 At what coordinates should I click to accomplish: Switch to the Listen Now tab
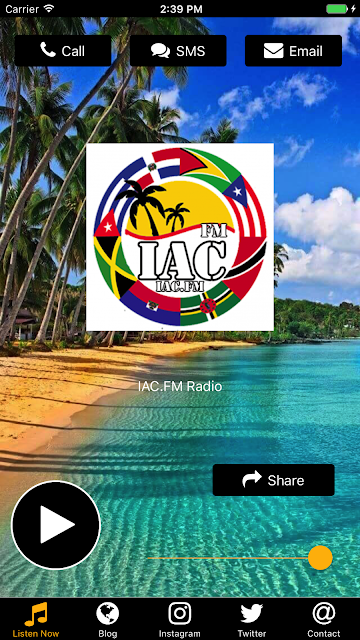click(36, 620)
